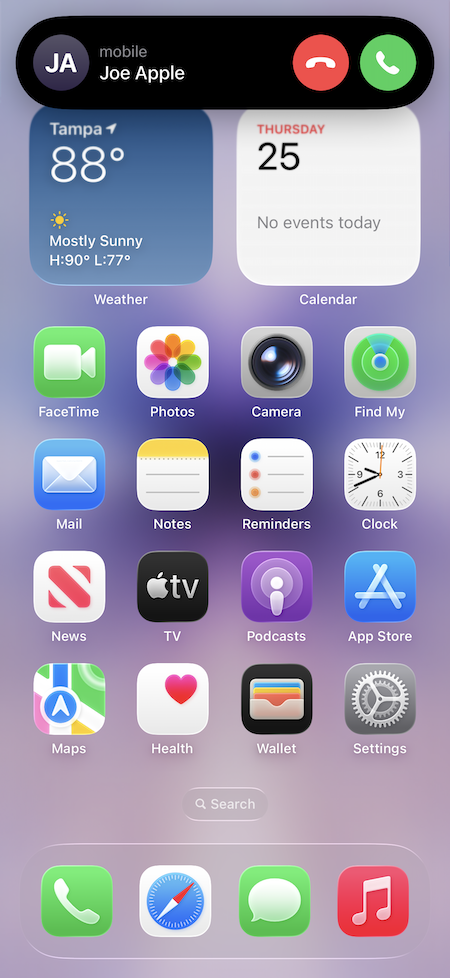Screen dimensions: 450x978
Task: Open the Calendar widget
Action: click(x=328, y=195)
